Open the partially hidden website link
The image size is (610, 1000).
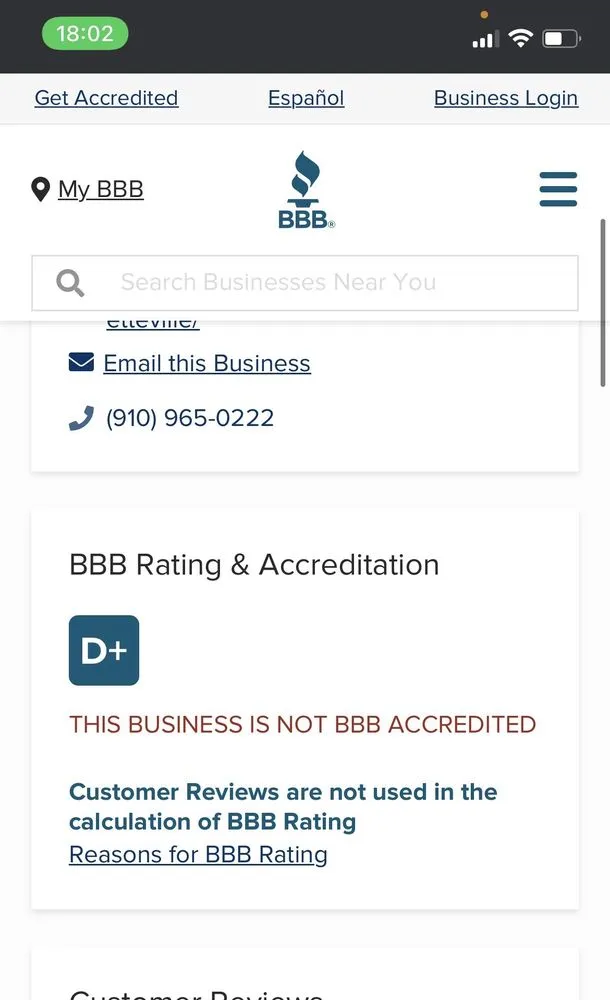[x=152, y=324]
